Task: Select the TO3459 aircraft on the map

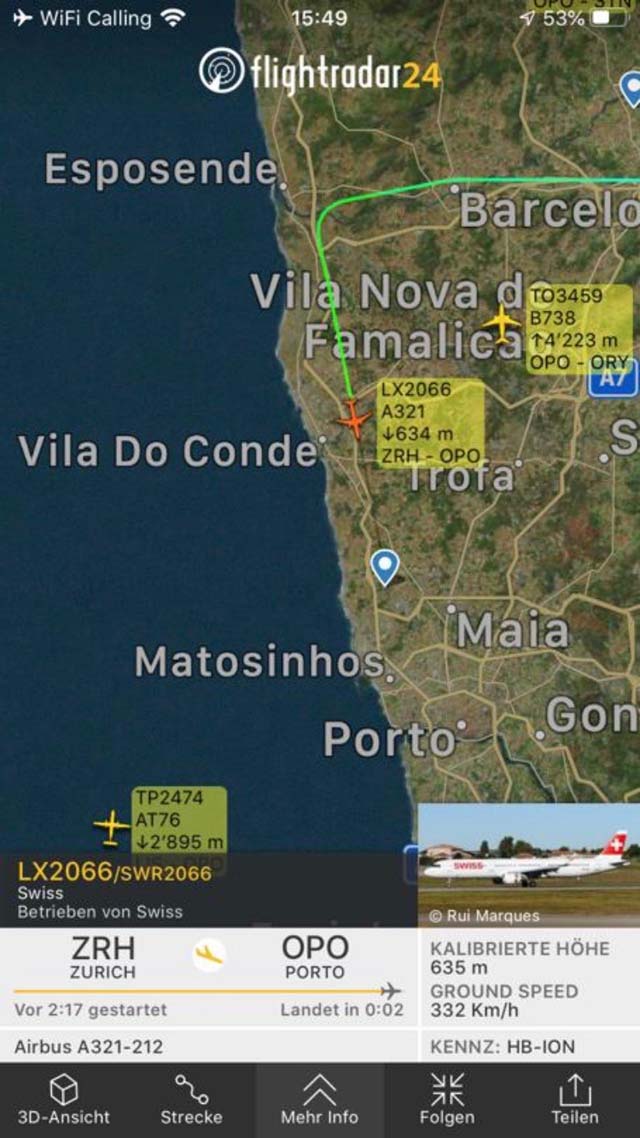Action: pyautogui.click(x=502, y=323)
